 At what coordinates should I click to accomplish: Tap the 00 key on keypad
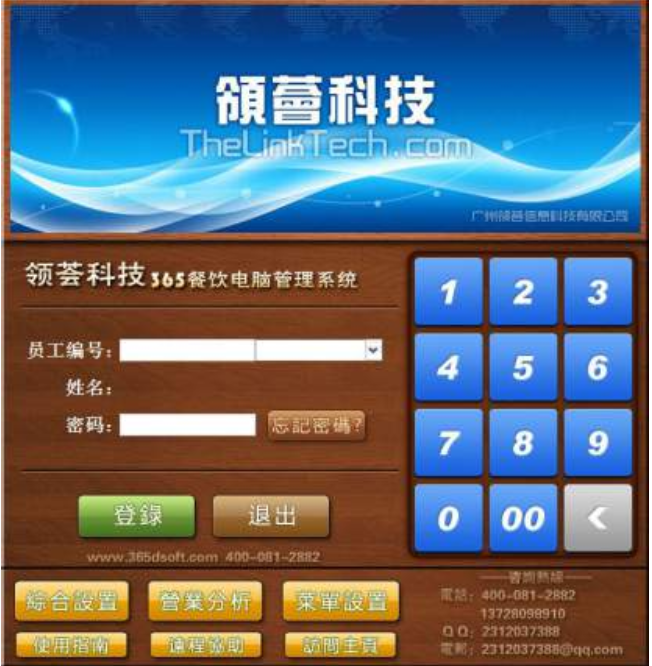(x=523, y=518)
